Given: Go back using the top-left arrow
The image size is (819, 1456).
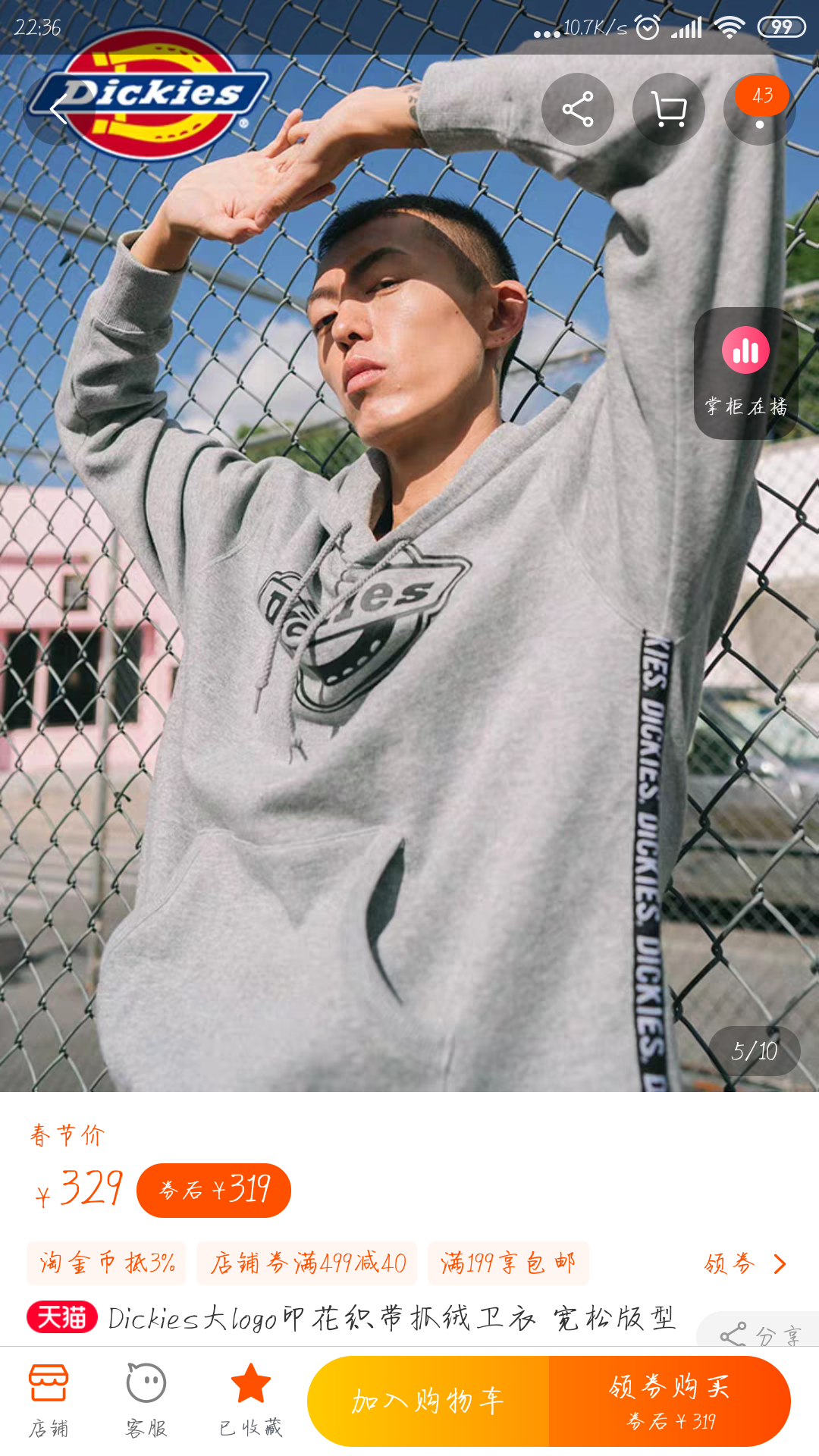Looking at the screenshot, I should point(58,110).
